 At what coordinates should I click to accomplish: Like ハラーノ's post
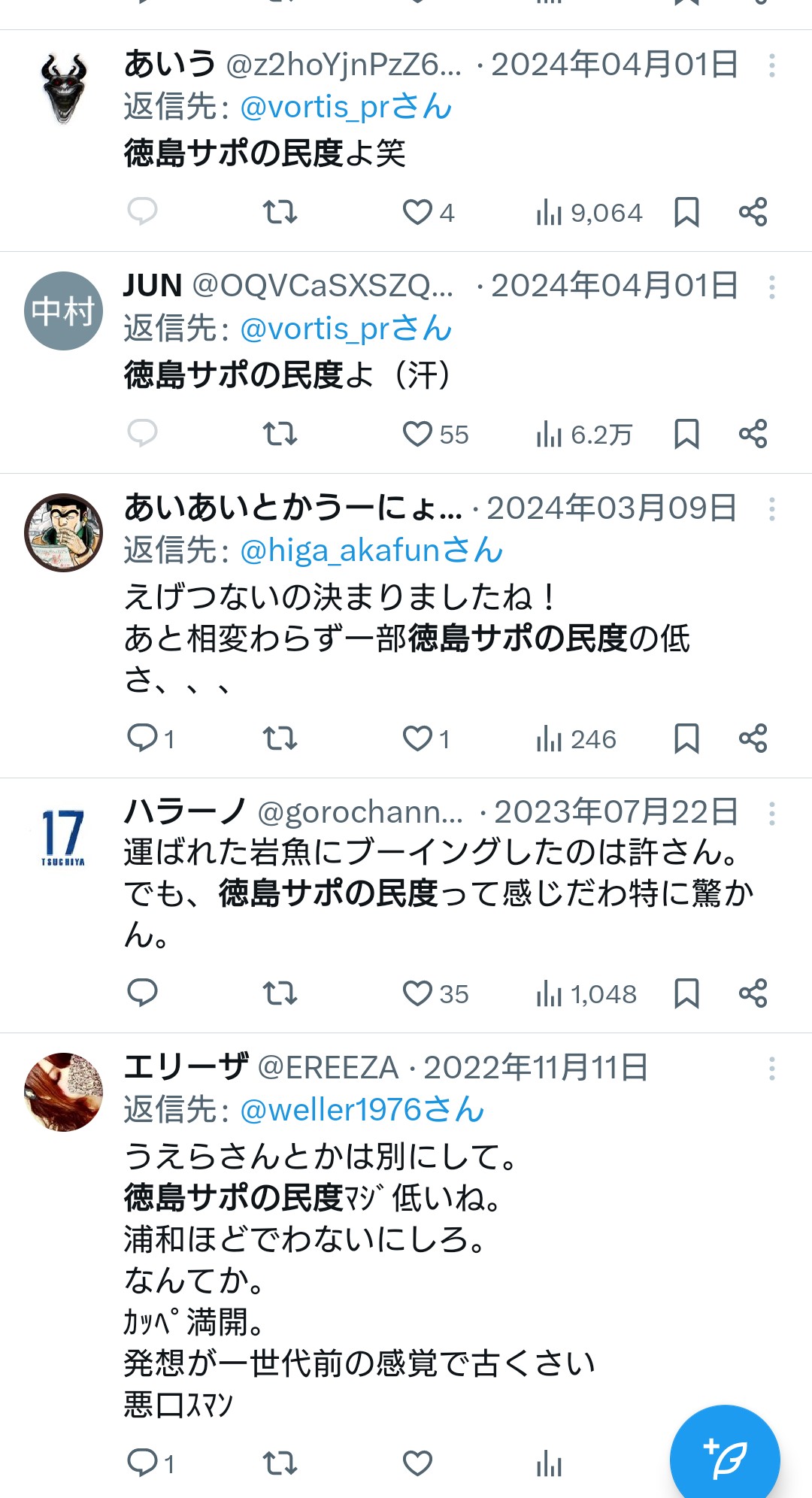pyautogui.click(x=417, y=993)
